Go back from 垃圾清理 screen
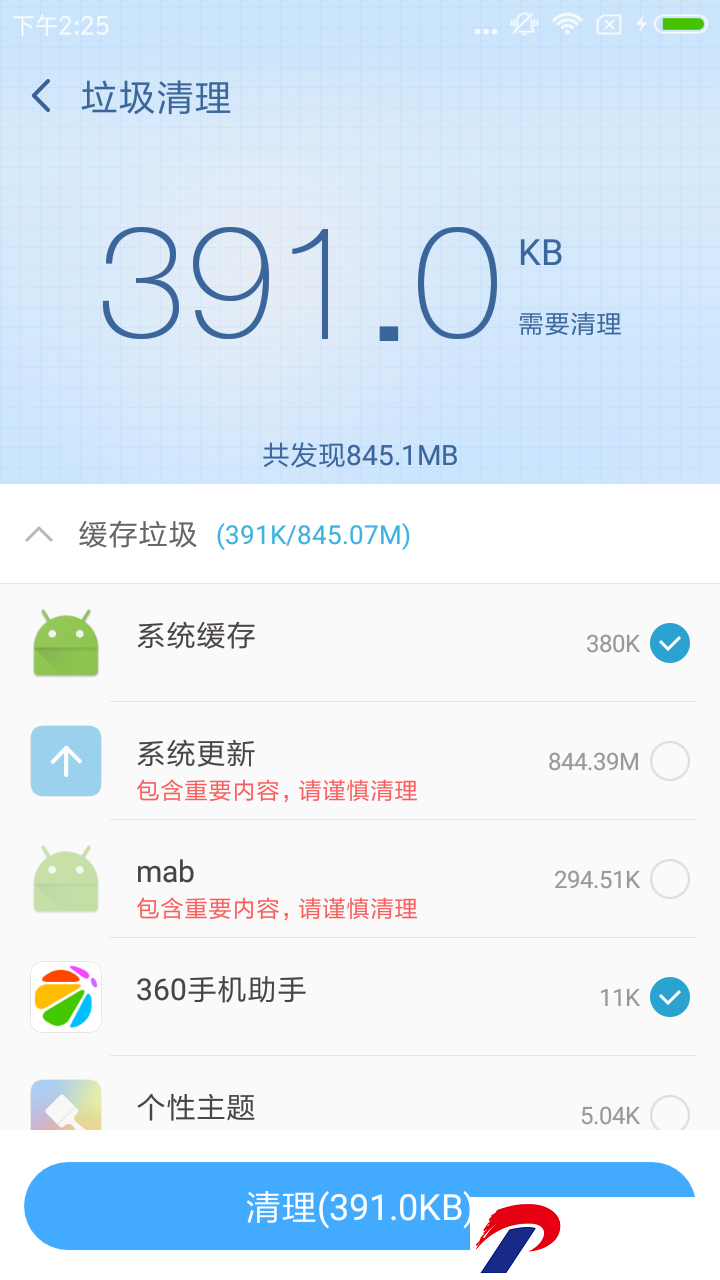Image resolution: width=720 pixels, height=1280 pixels. pyautogui.click(x=41, y=96)
